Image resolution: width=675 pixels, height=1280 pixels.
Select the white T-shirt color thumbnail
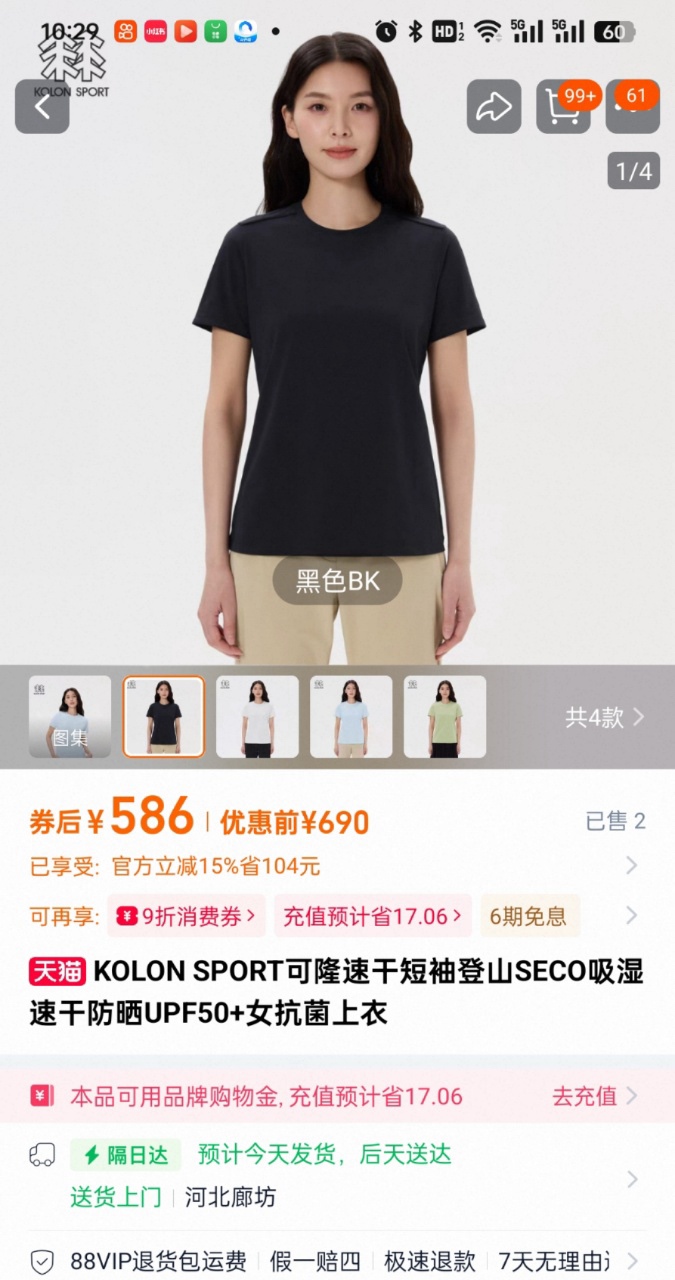click(257, 716)
